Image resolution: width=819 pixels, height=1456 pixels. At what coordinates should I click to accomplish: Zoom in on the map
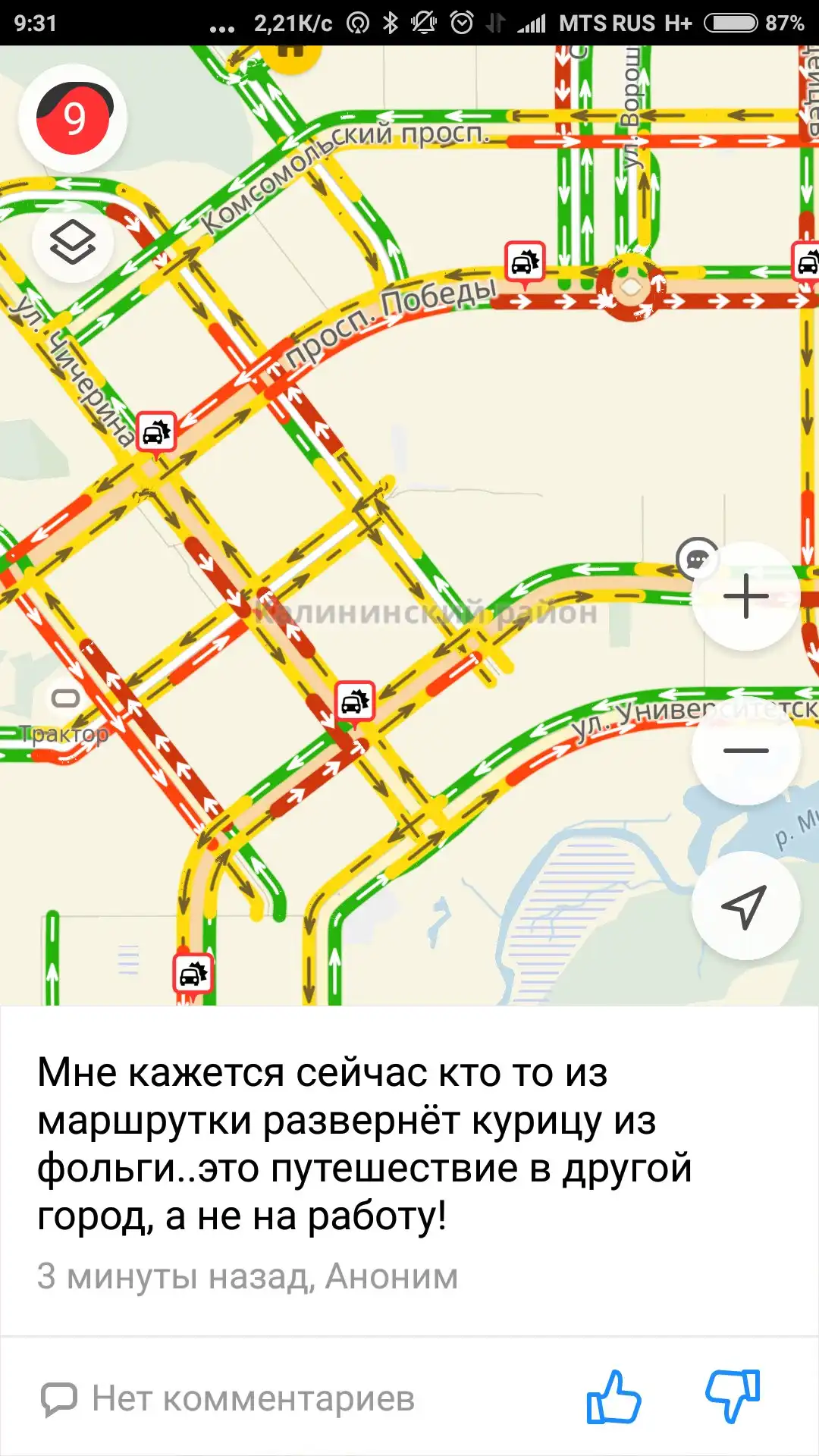[x=746, y=596]
